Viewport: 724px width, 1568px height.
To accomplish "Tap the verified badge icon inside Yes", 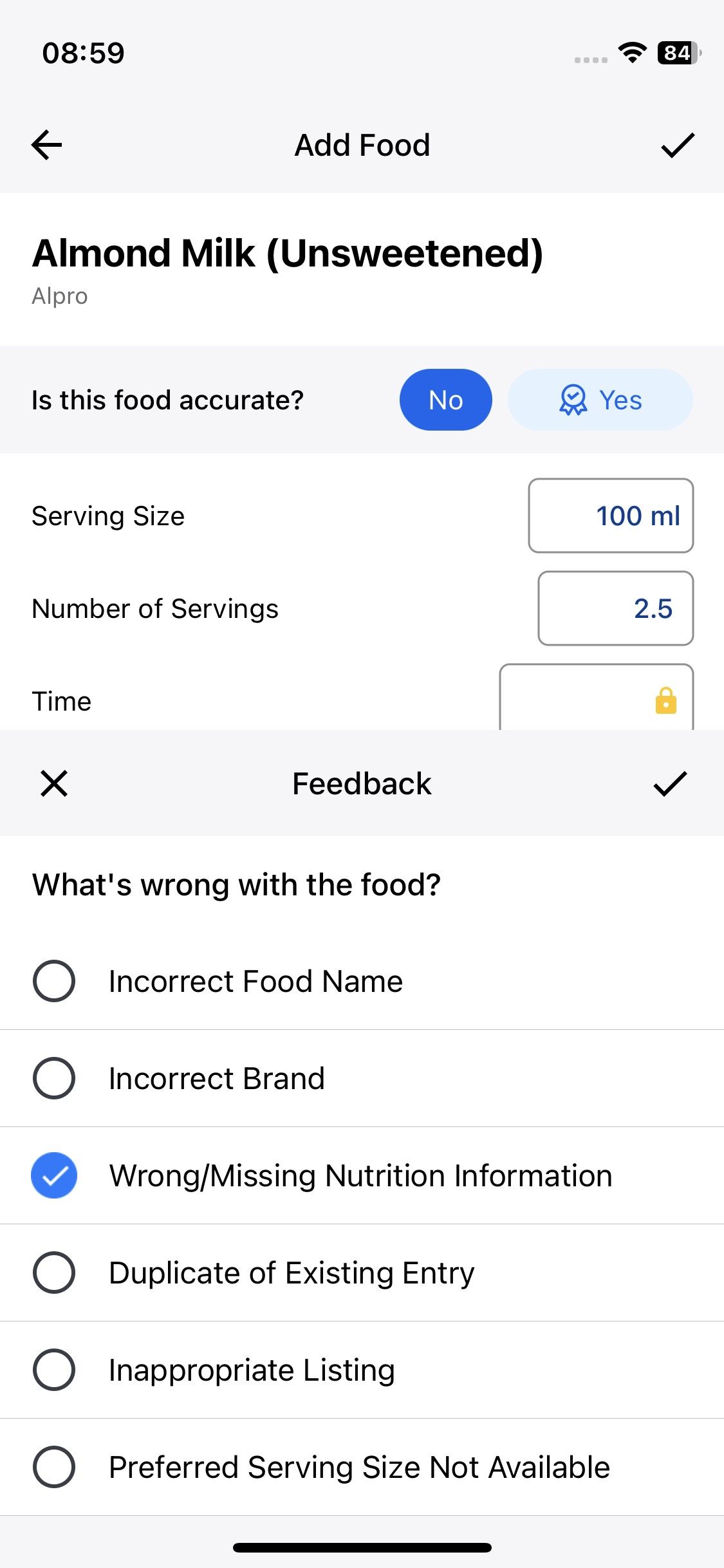I will (x=573, y=400).
